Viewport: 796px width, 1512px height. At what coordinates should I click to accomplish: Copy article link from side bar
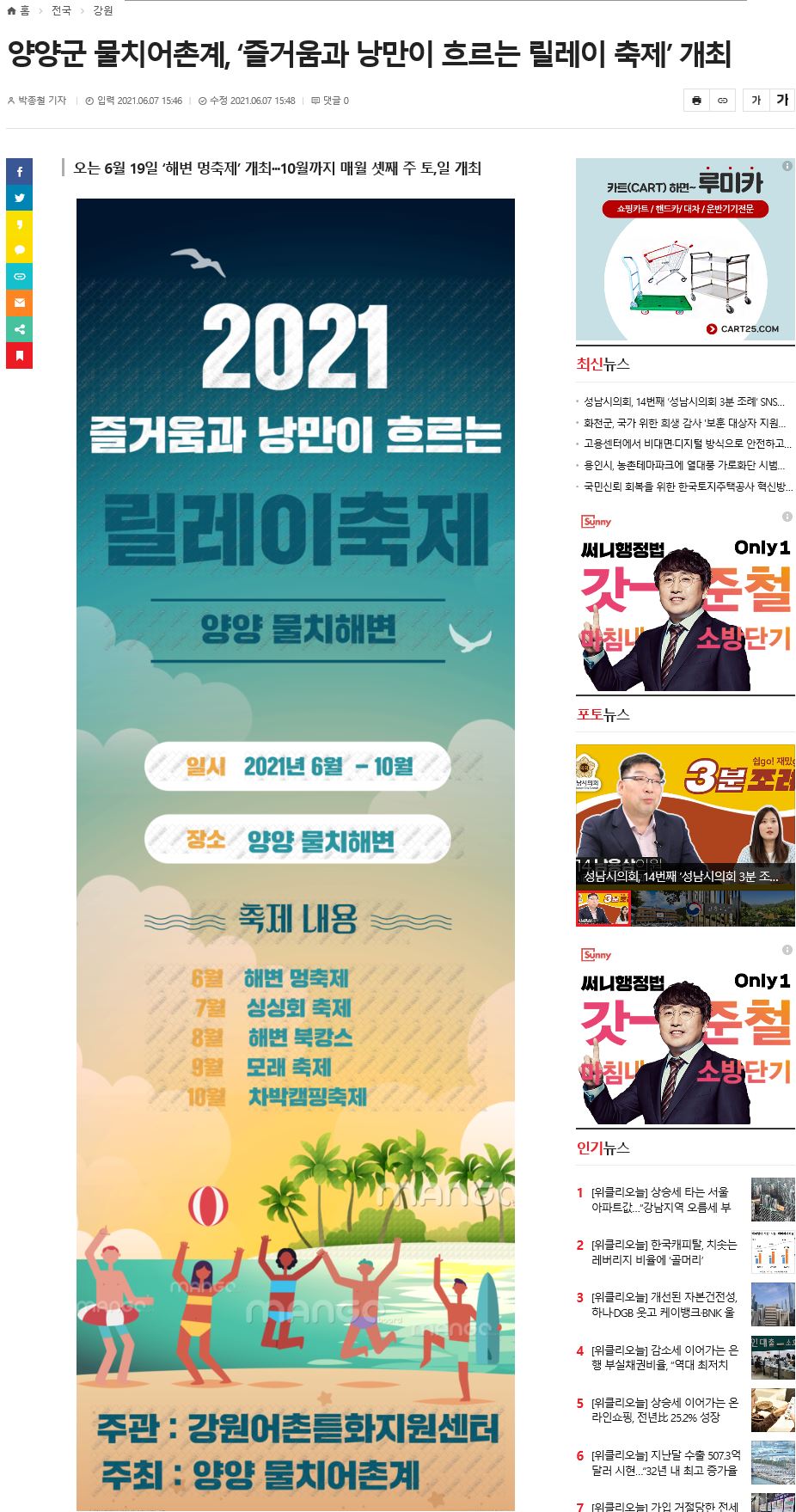(19, 277)
